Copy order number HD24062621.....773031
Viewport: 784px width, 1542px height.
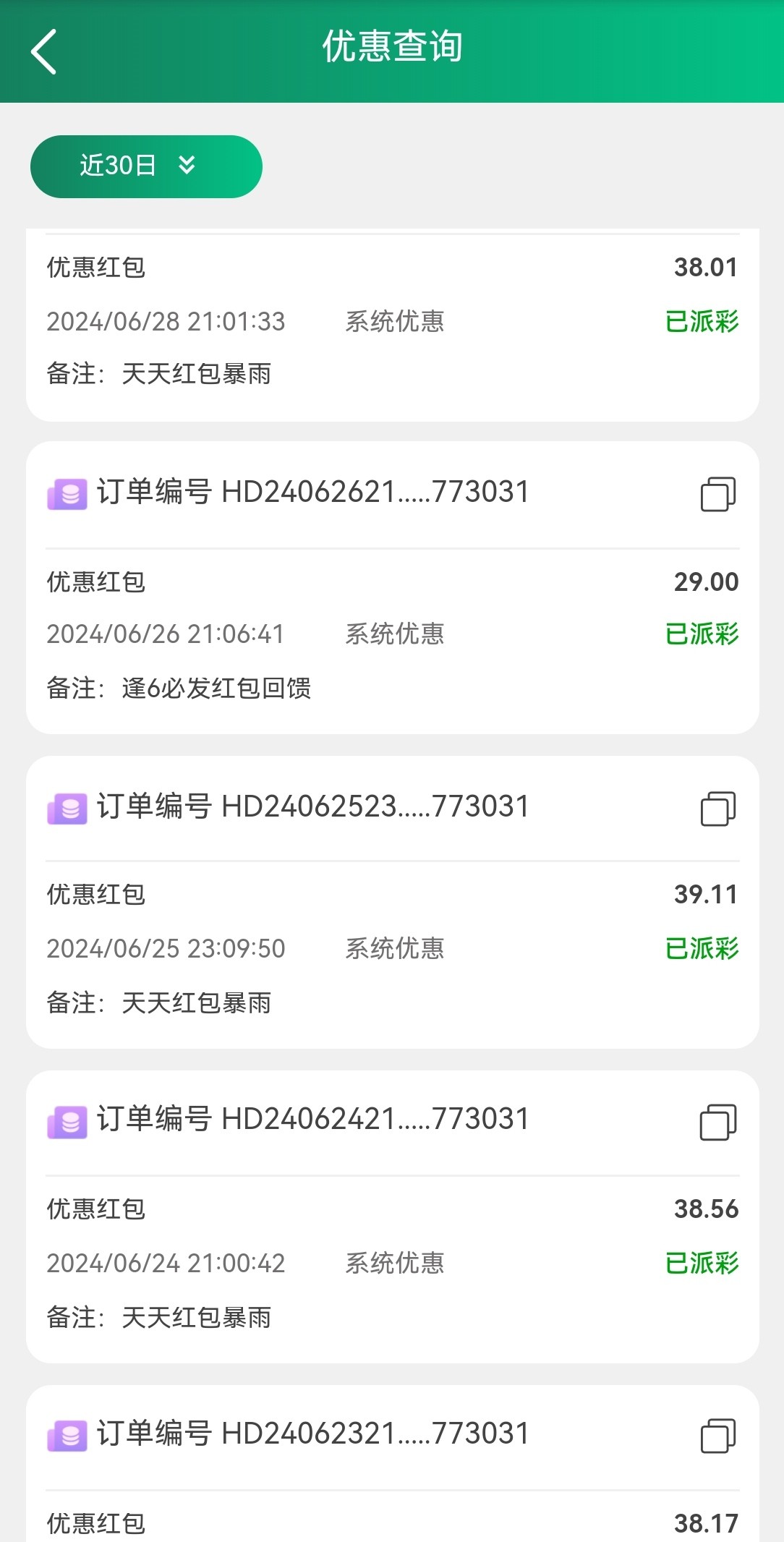click(717, 495)
